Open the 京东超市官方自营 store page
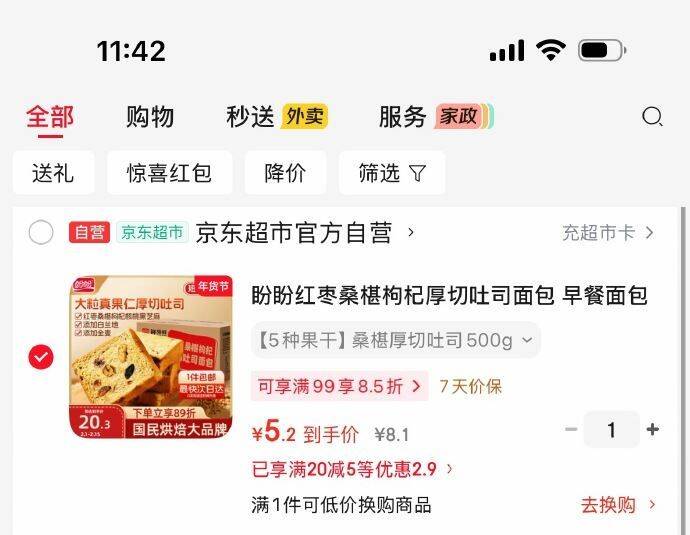This screenshot has width=690, height=535. pyautogui.click(x=305, y=232)
